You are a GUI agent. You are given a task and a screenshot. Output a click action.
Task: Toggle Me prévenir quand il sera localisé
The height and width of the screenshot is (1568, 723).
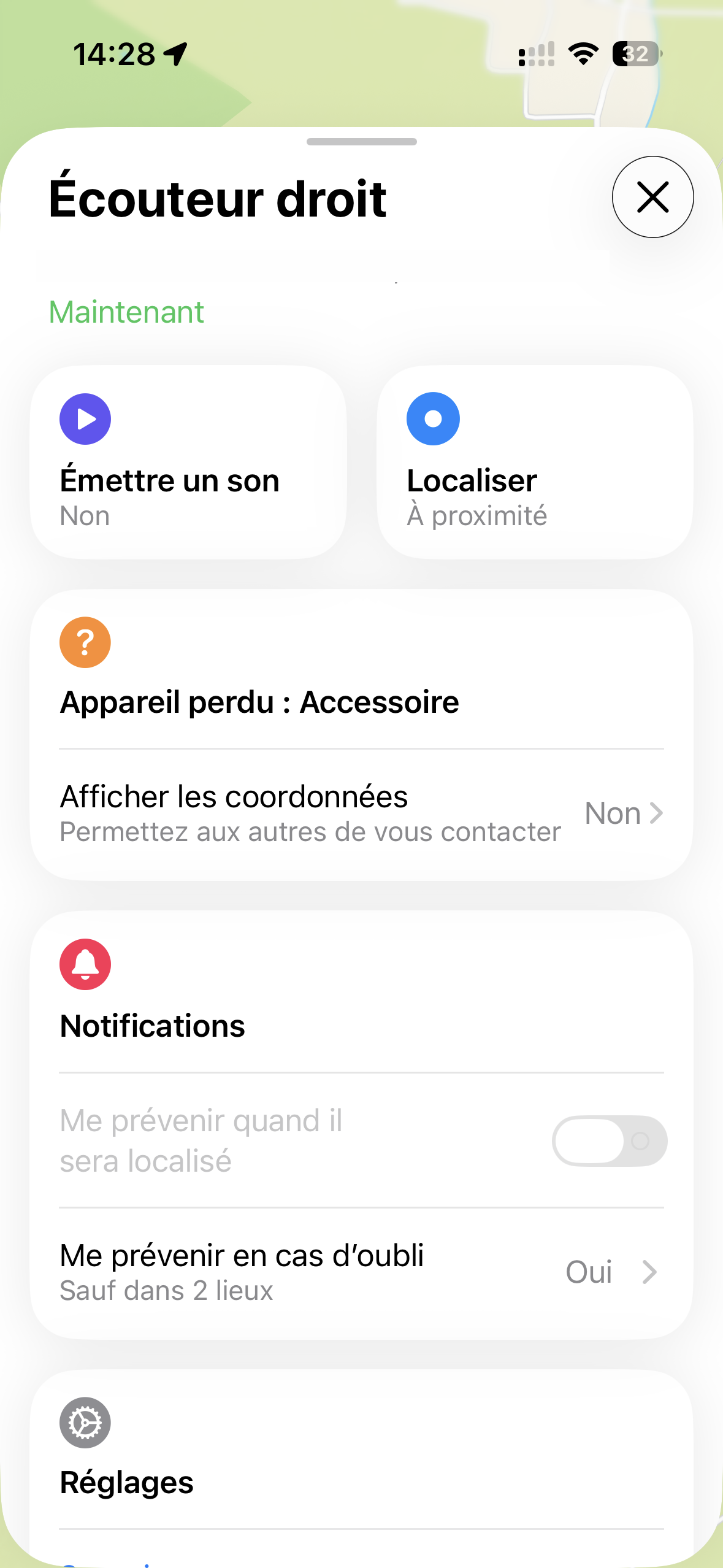609,1141
